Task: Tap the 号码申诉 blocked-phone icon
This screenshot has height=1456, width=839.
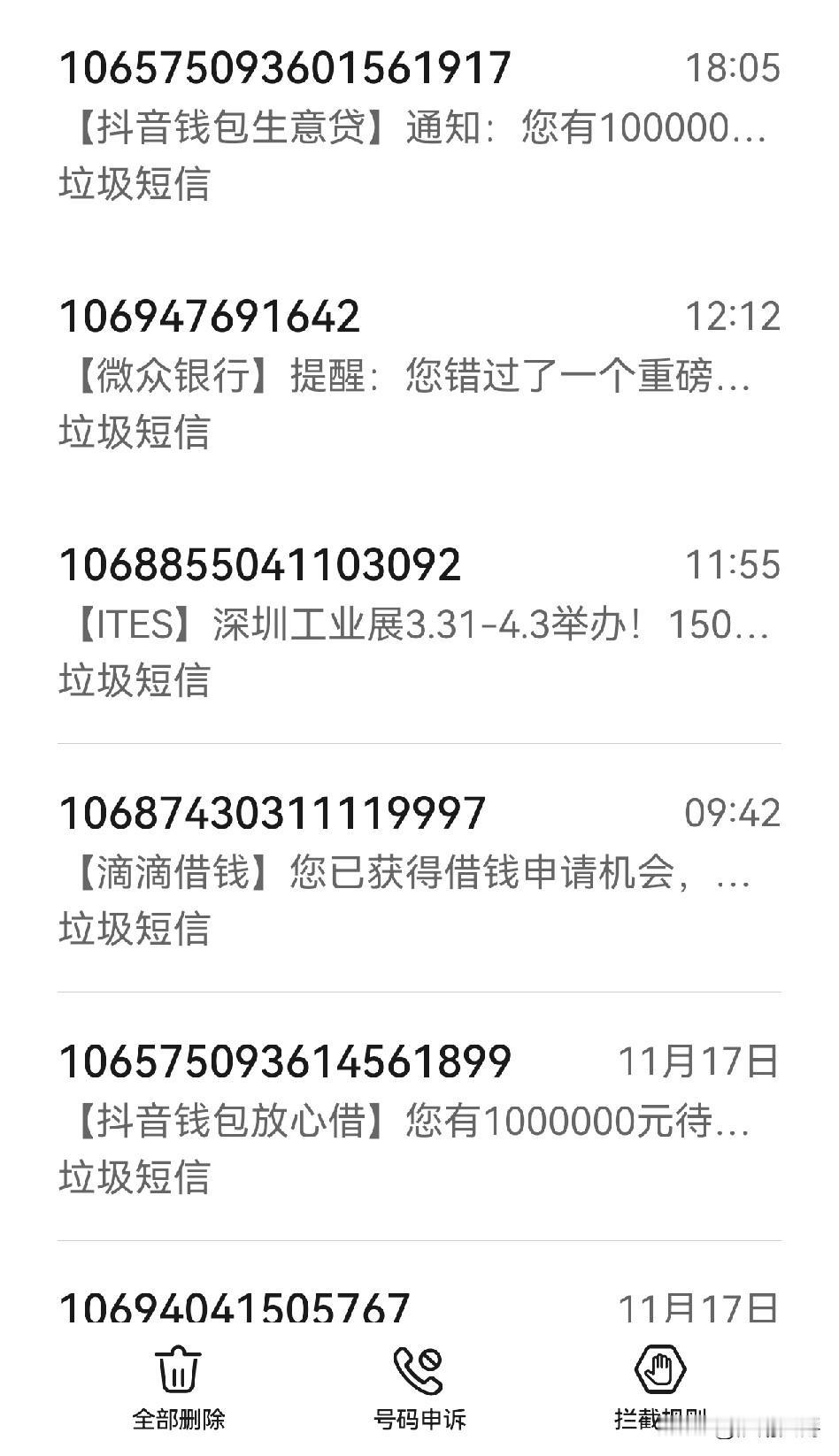Action: [419, 1368]
